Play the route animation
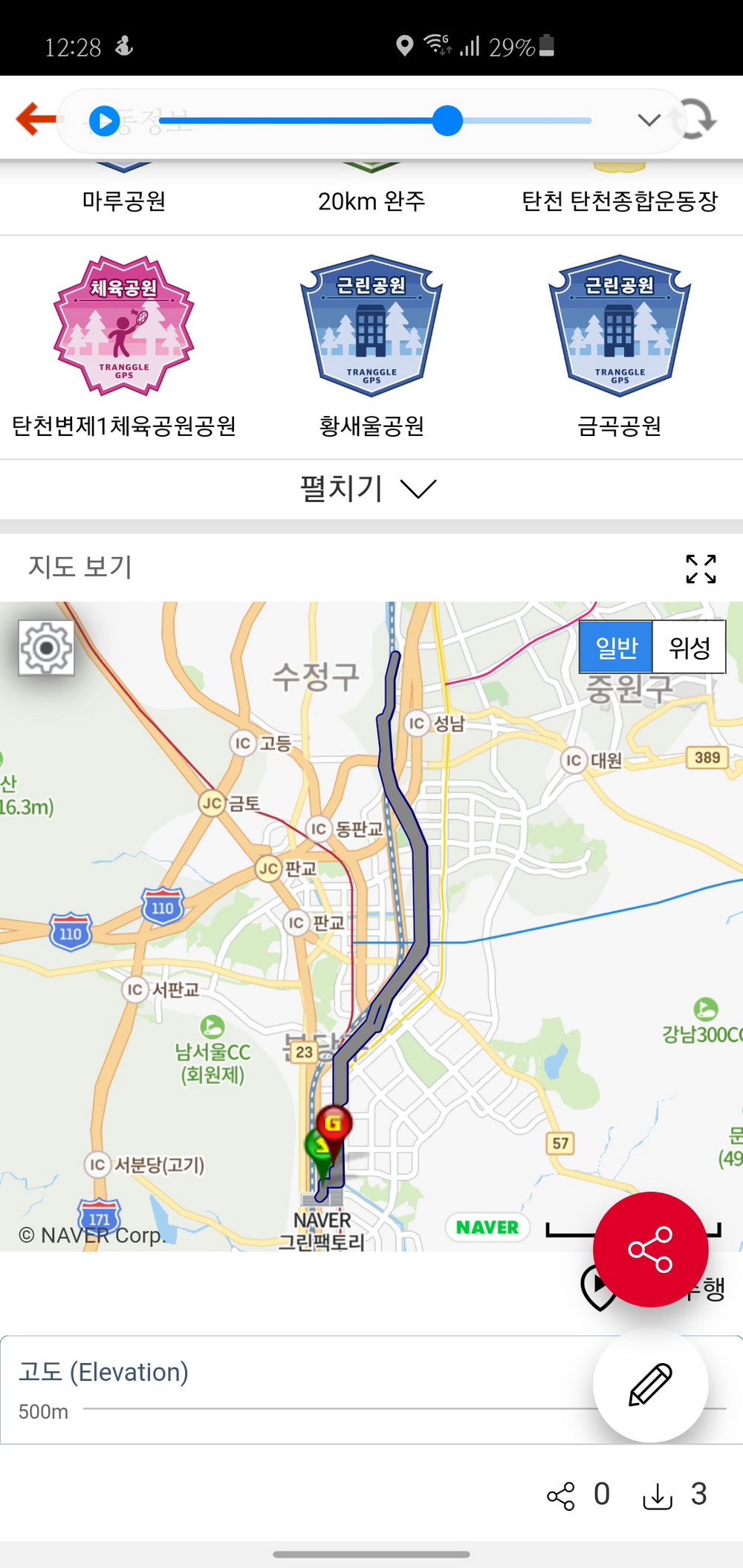The image size is (743, 1568). (x=104, y=121)
